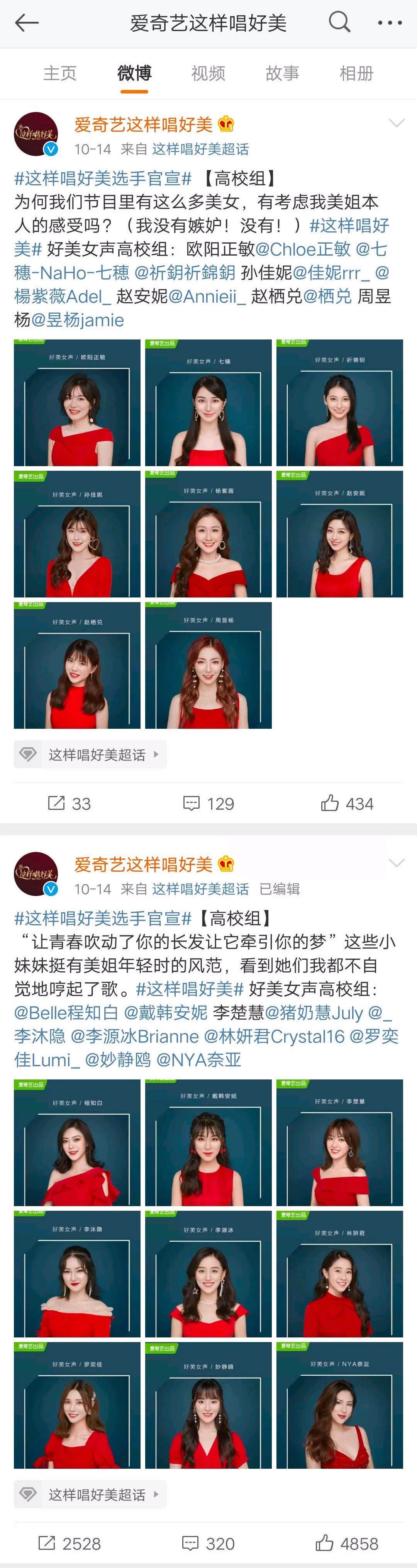Open the 这样唱好美超话 chip under the first post
Viewport: 417px width, 1568px height.
click(90, 755)
